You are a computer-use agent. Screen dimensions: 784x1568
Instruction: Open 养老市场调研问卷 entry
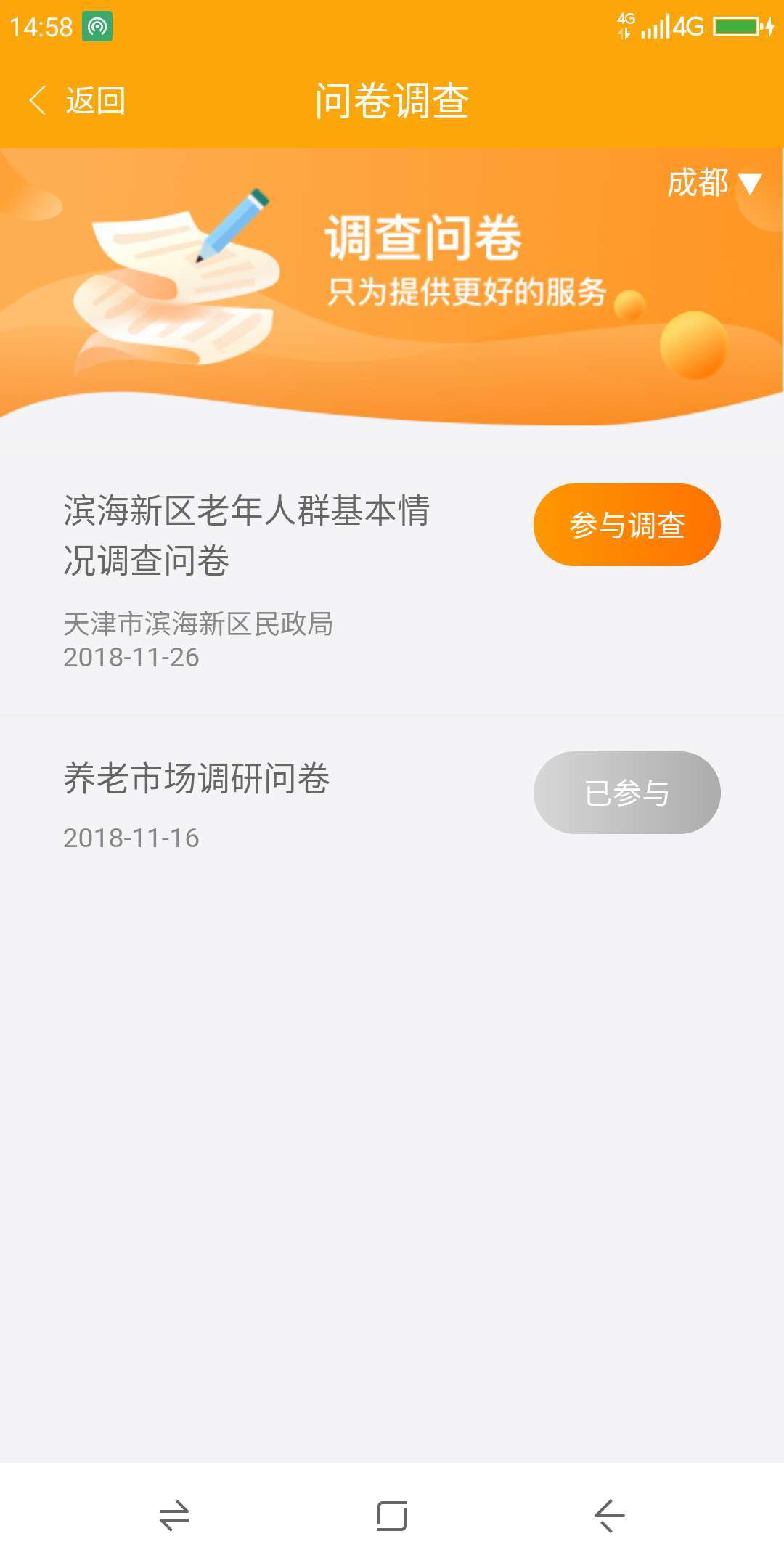(x=197, y=779)
